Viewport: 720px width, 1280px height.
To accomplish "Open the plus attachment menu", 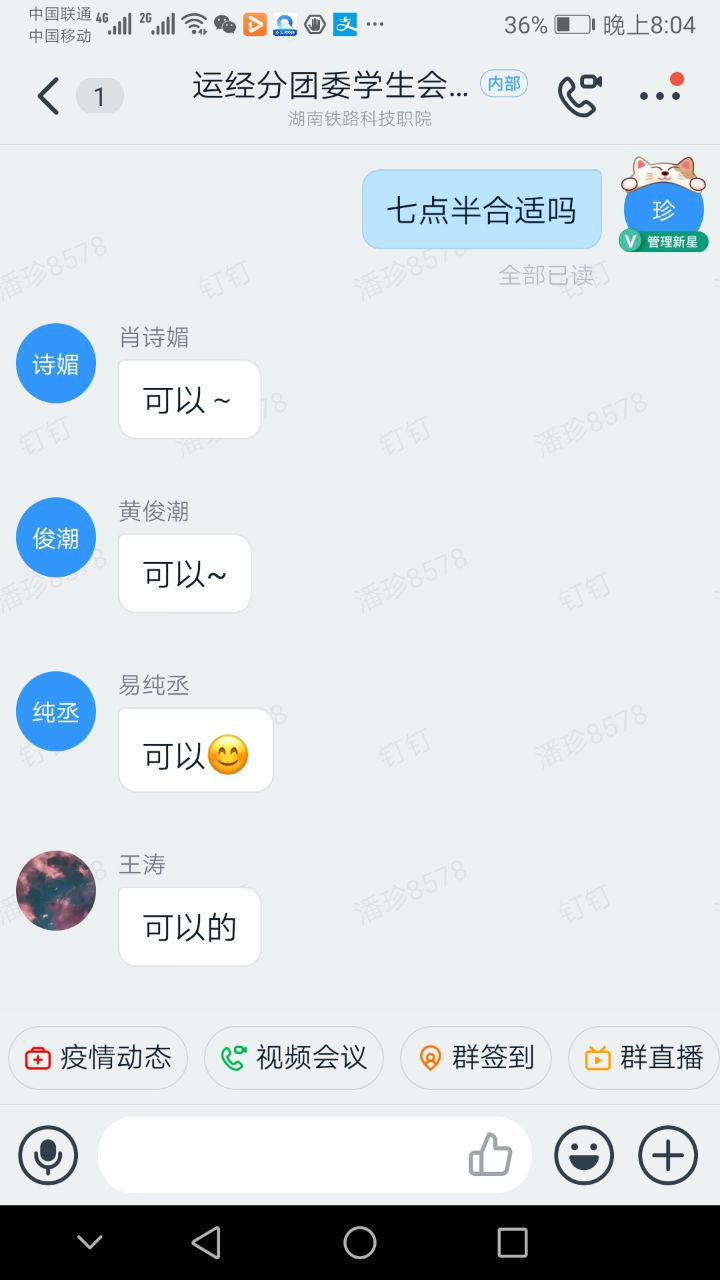I will point(668,1156).
